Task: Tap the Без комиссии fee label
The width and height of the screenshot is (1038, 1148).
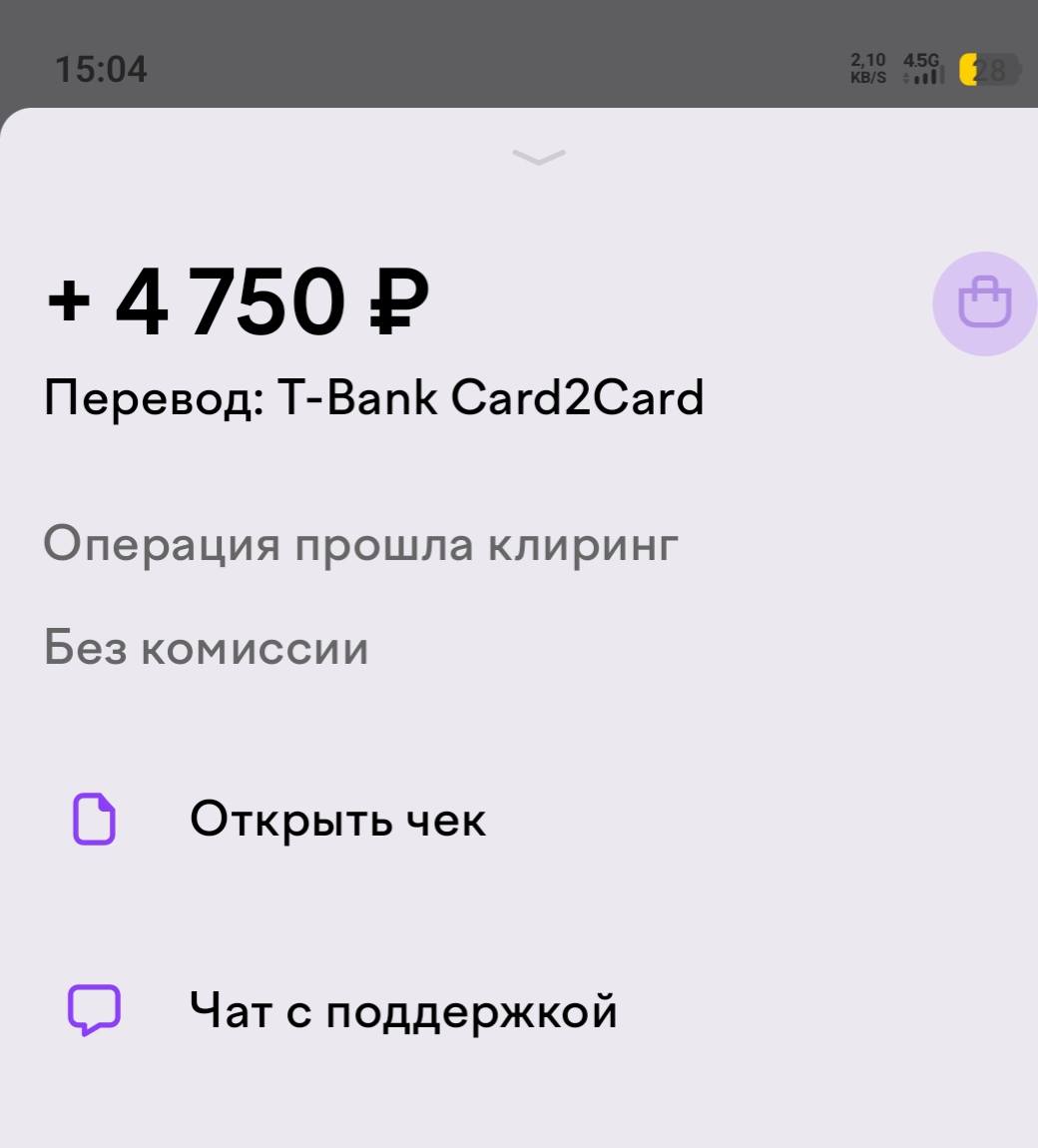Action: tap(205, 647)
